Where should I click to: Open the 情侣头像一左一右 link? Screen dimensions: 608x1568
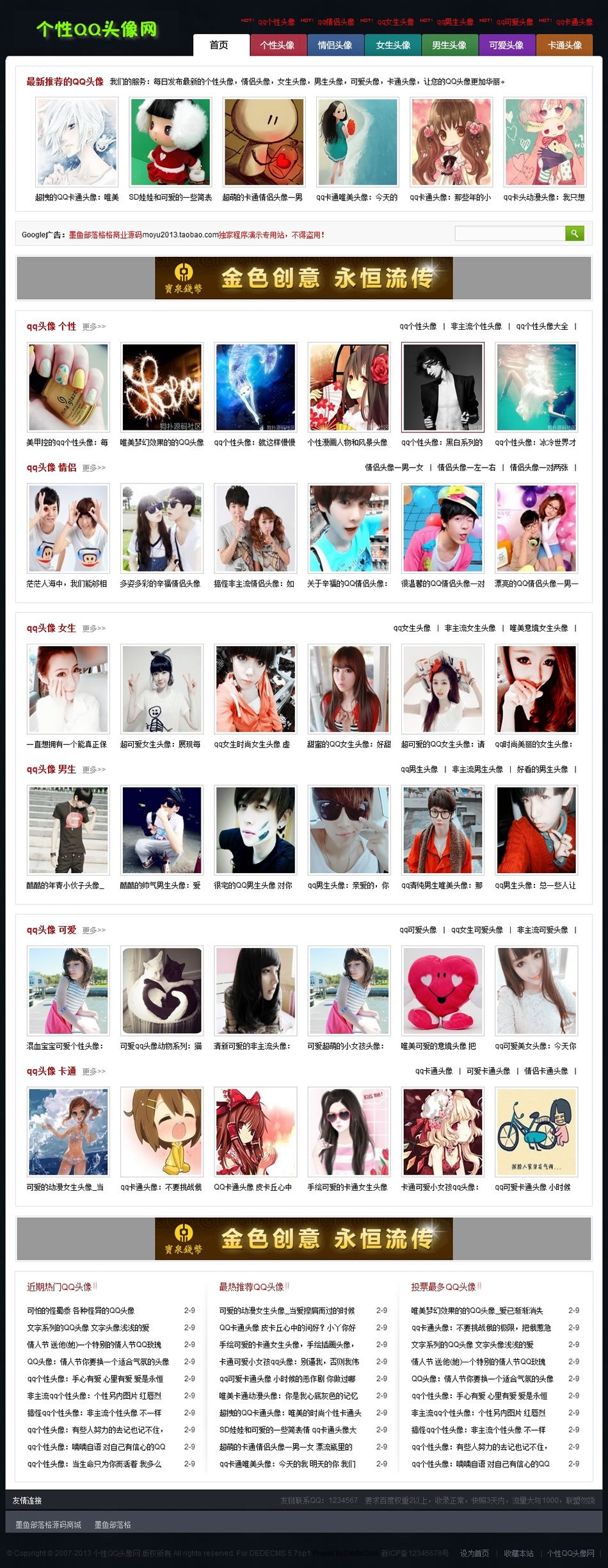pyautogui.click(x=466, y=468)
